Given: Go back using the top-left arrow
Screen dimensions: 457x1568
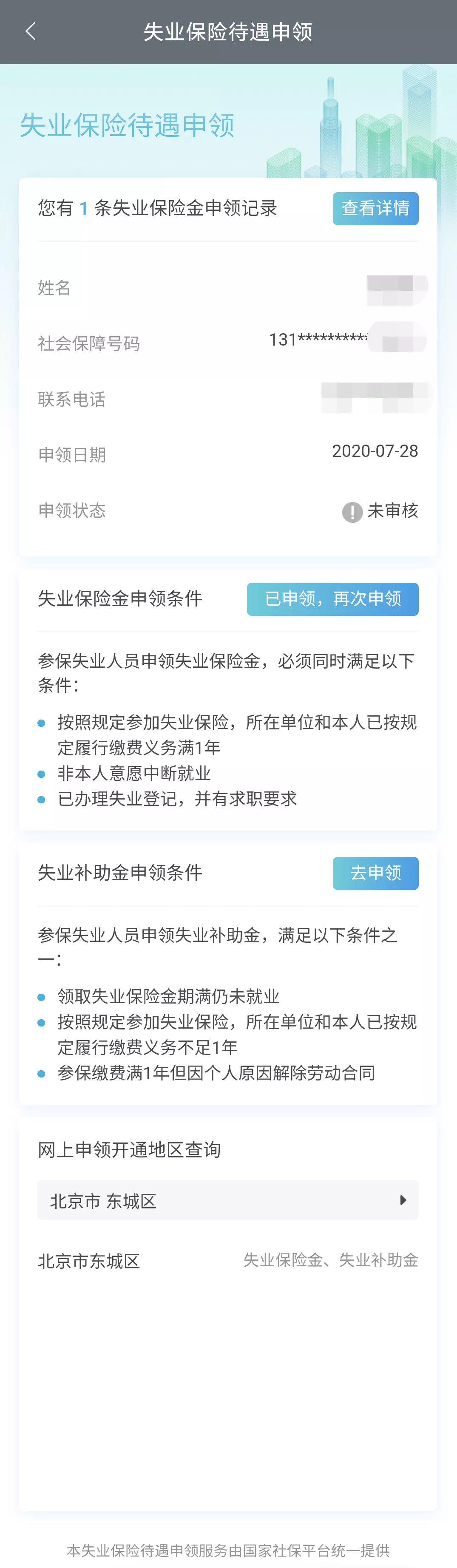Looking at the screenshot, I should click(x=31, y=31).
